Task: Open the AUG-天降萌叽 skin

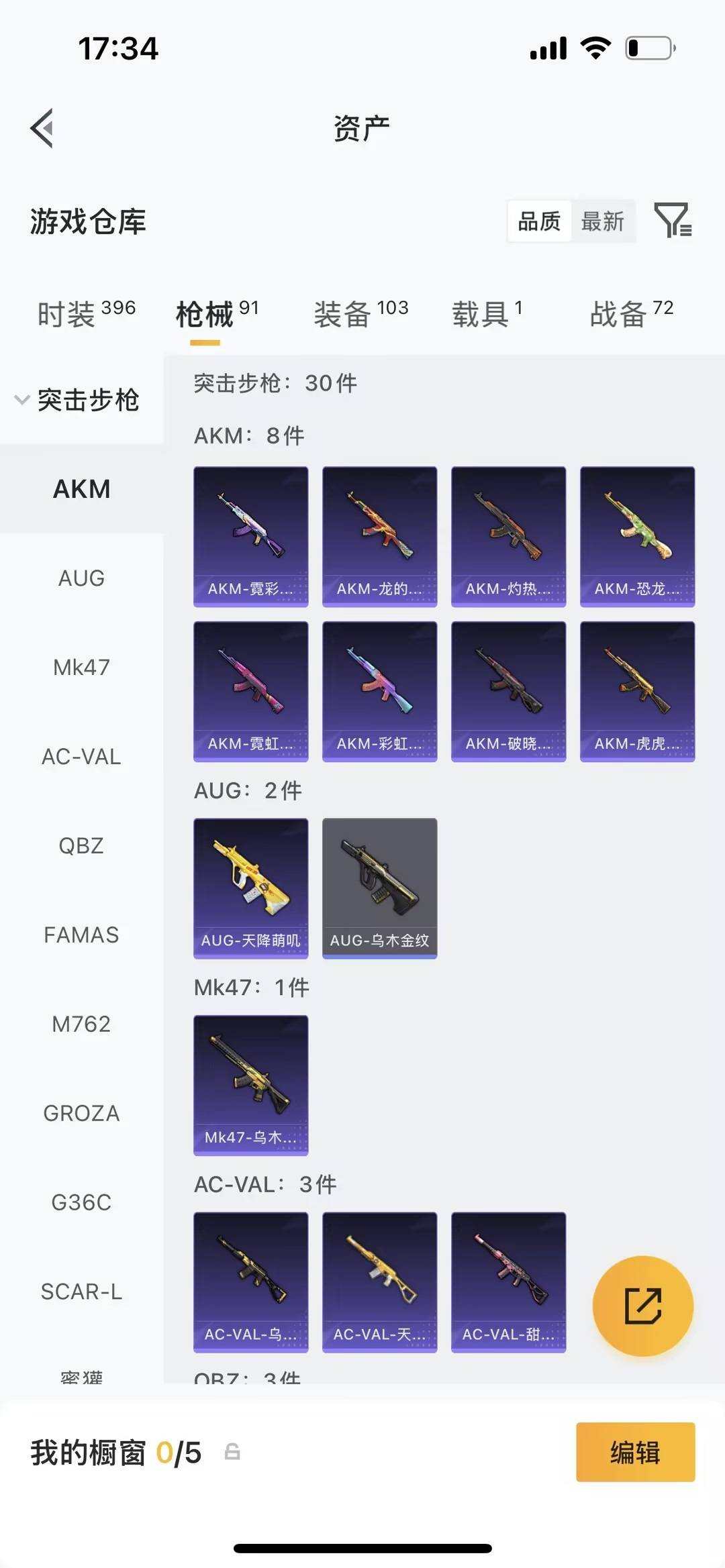Action: [250, 888]
